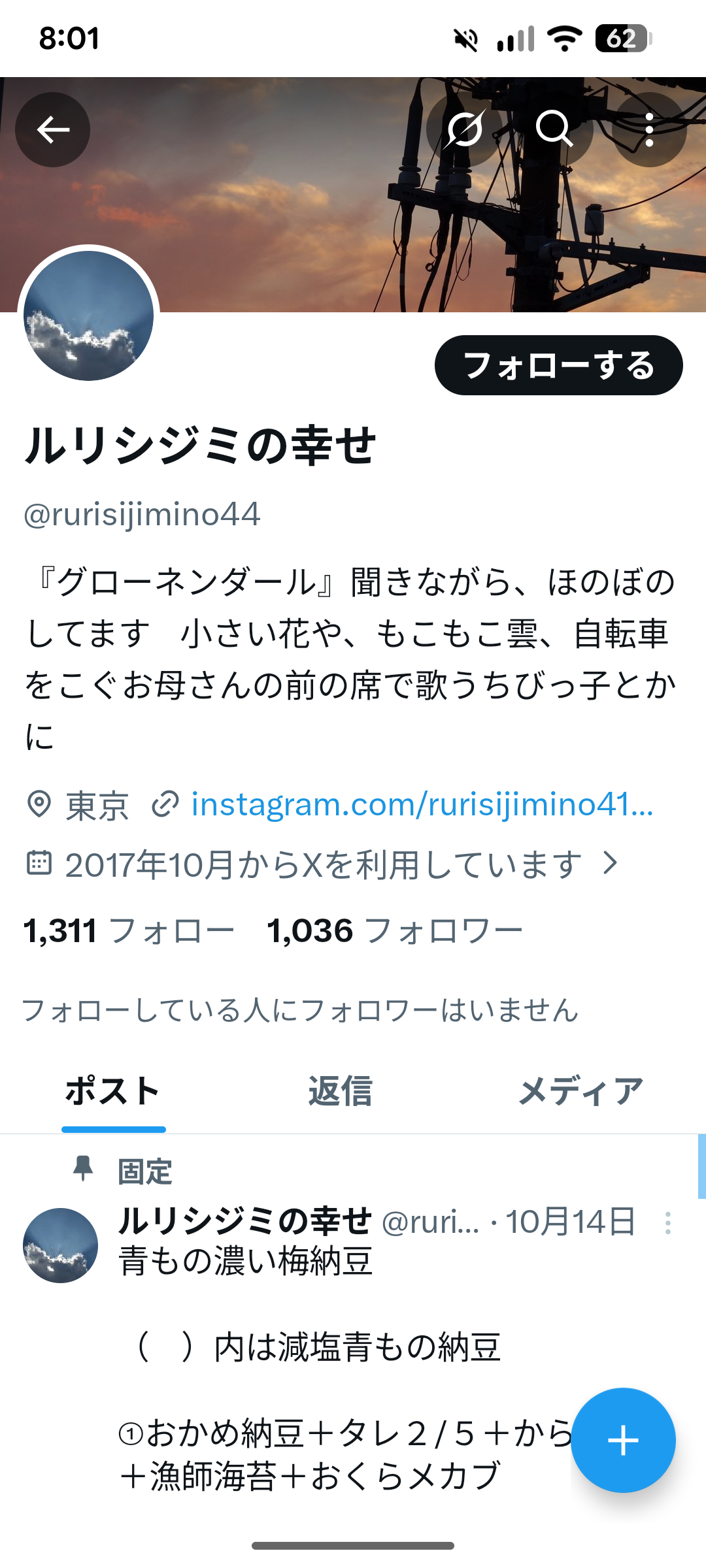Screen dimensions: 706x1568
Task: Open the Instagram link in the bio
Action: pos(422,804)
